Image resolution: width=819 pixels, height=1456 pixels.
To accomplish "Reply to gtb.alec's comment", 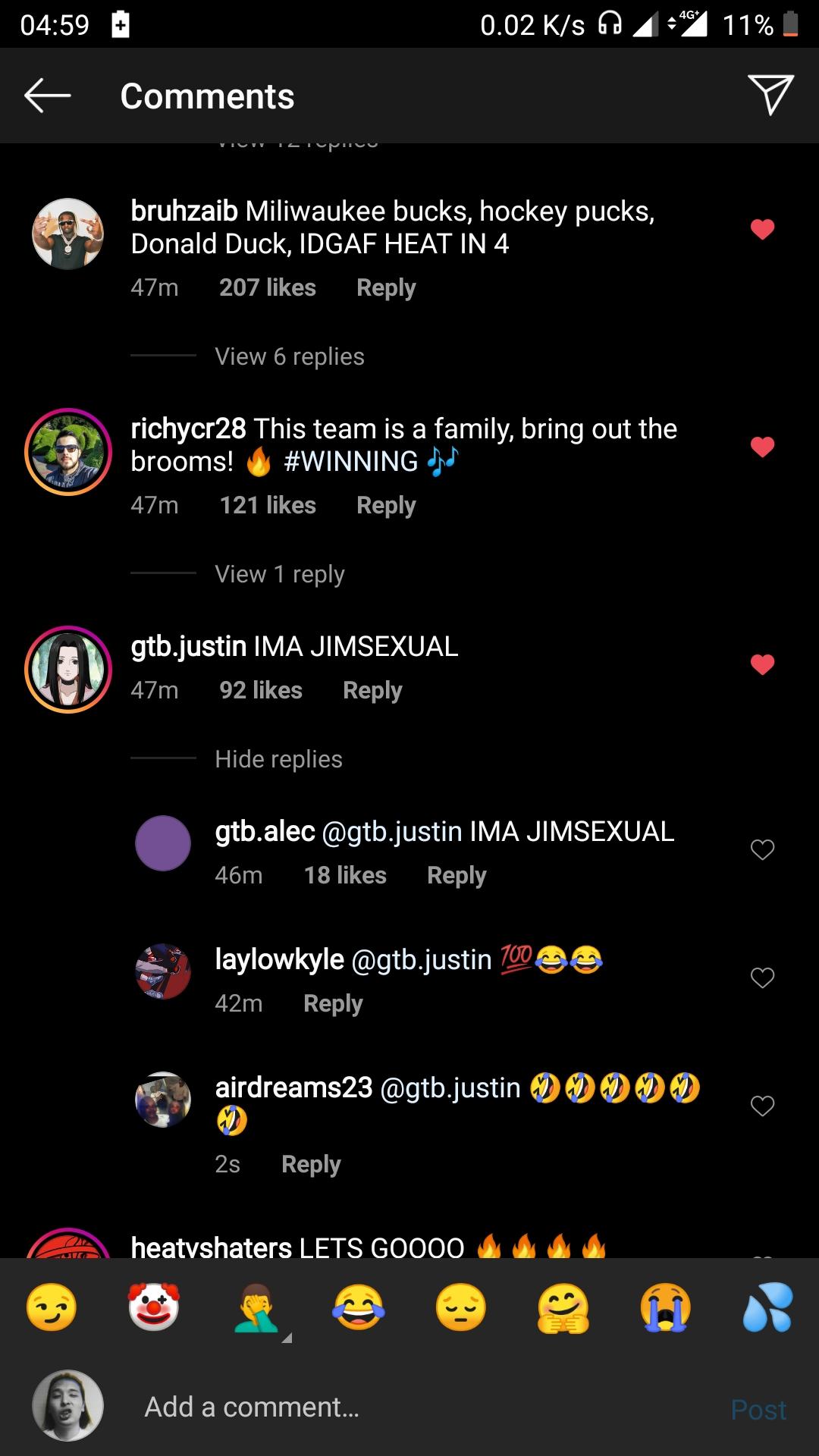I will tap(457, 876).
